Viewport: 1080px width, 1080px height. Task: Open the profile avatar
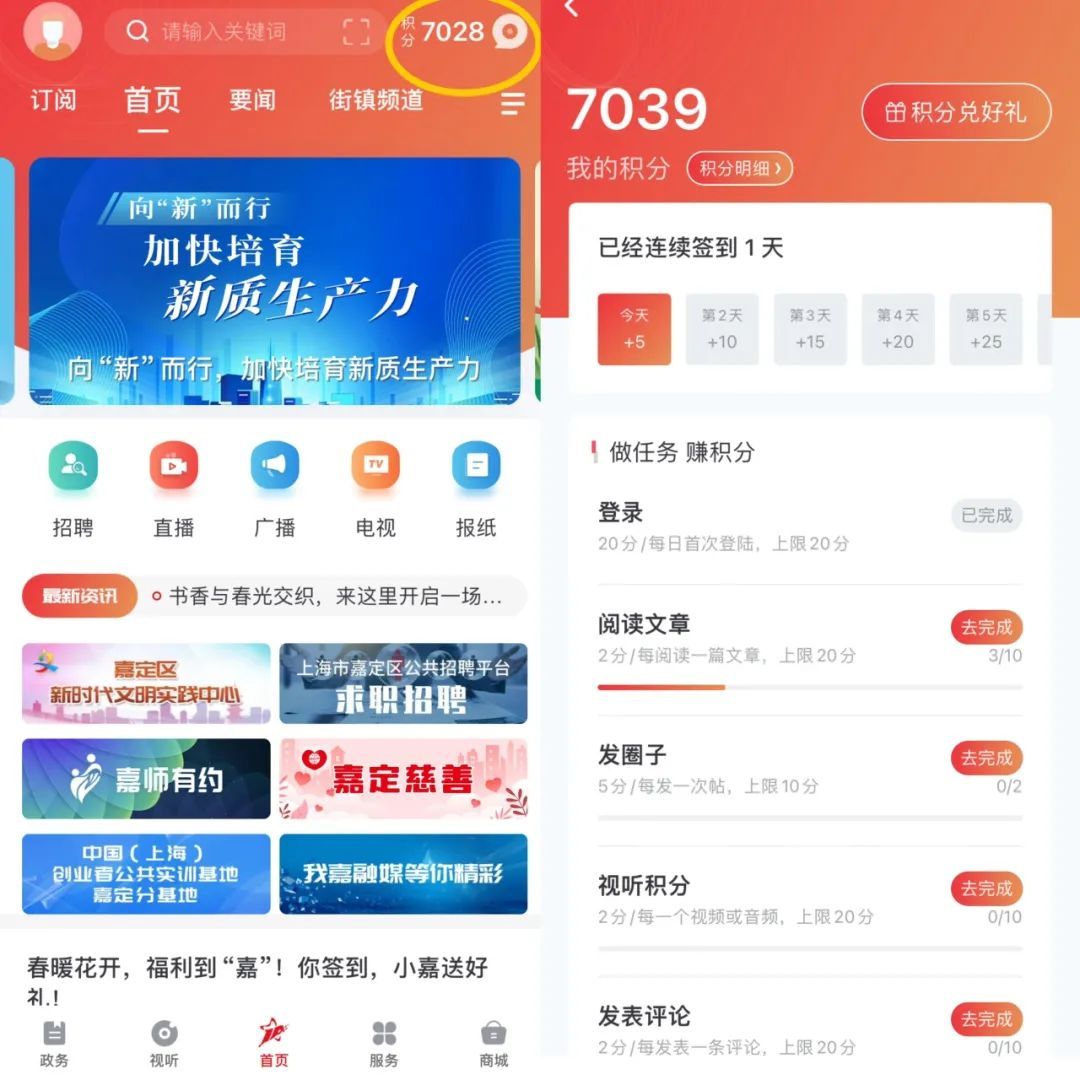(x=53, y=31)
